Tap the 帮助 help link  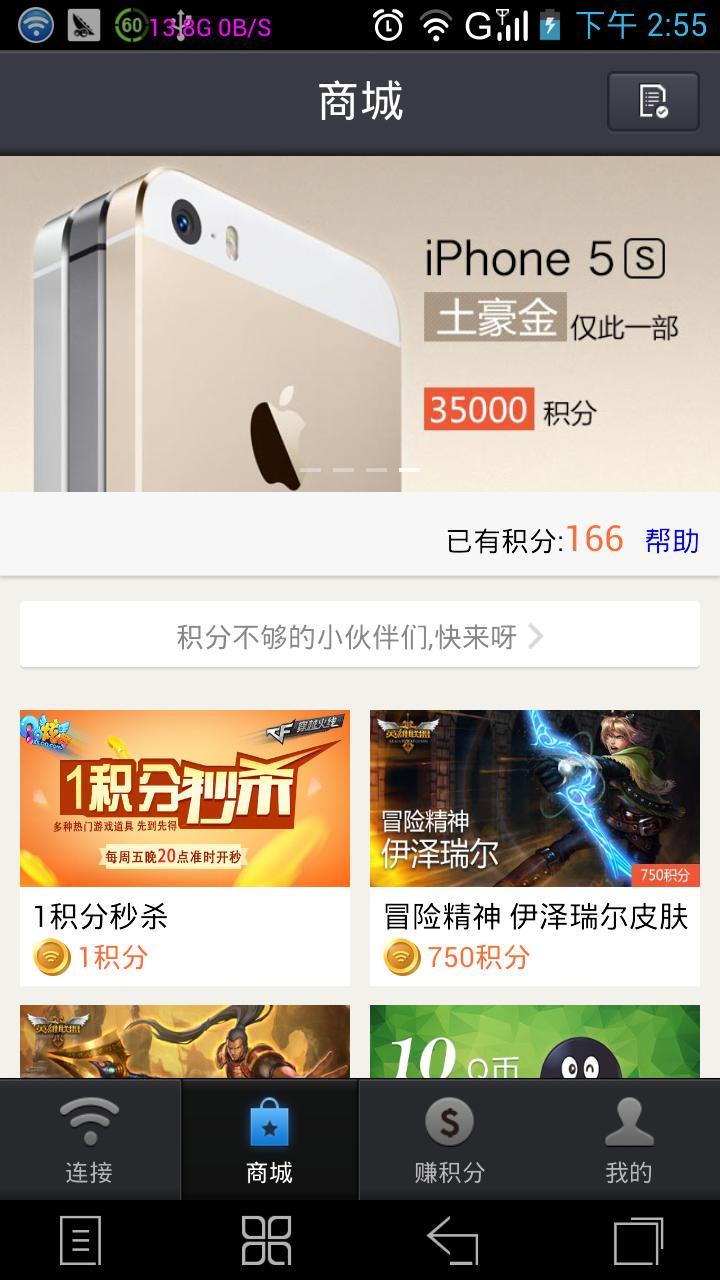(x=671, y=541)
